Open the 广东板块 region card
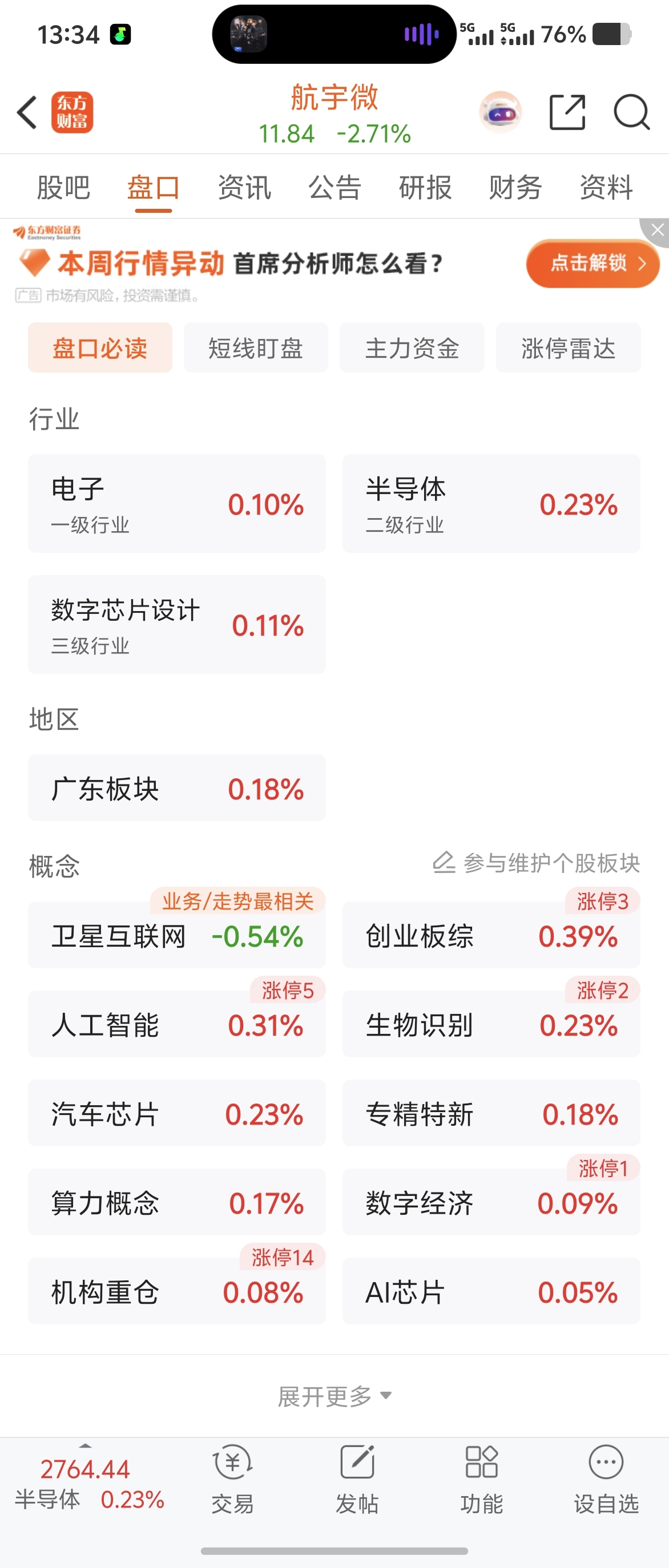The width and height of the screenshot is (669, 1568). click(x=177, y=788)
